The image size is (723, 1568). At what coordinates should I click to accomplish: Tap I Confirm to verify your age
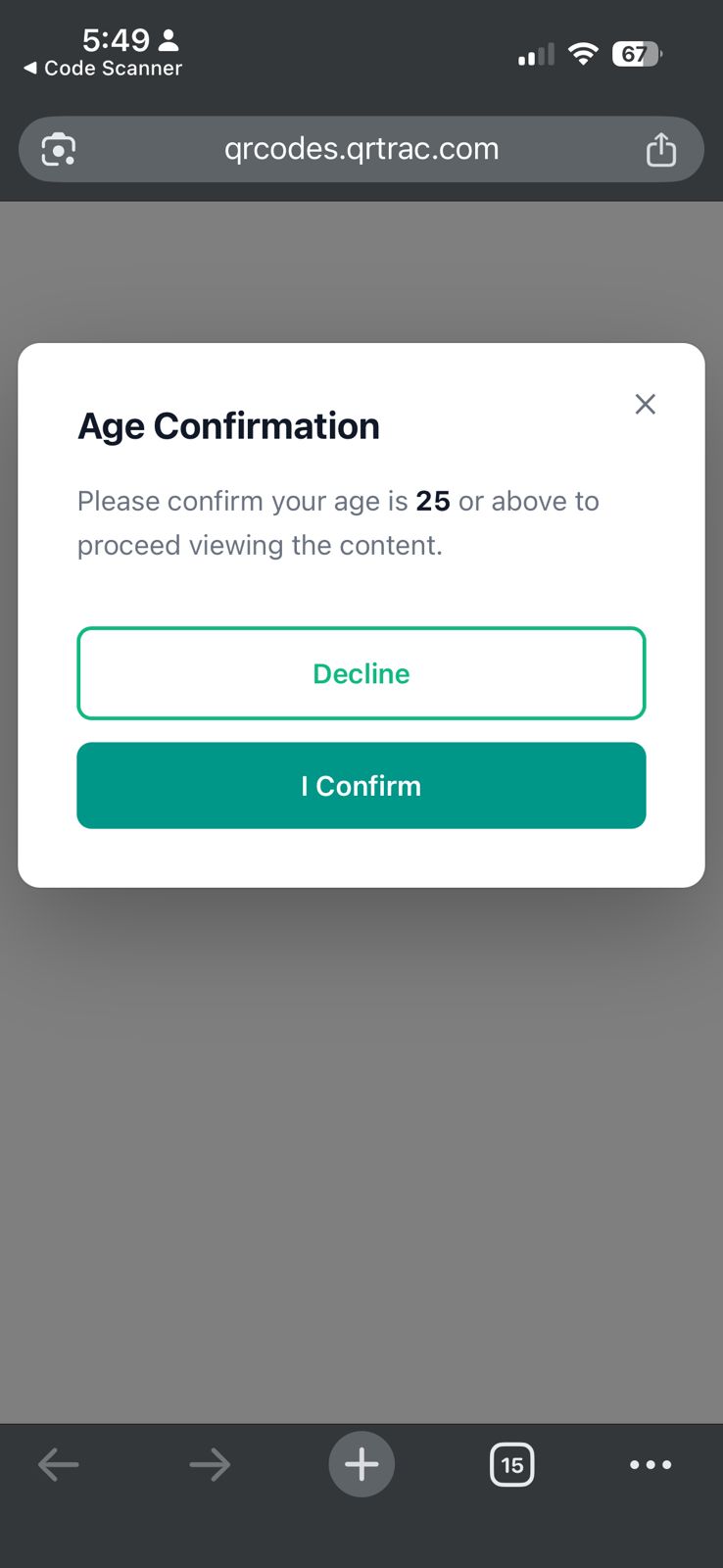[x=361, y=785]
